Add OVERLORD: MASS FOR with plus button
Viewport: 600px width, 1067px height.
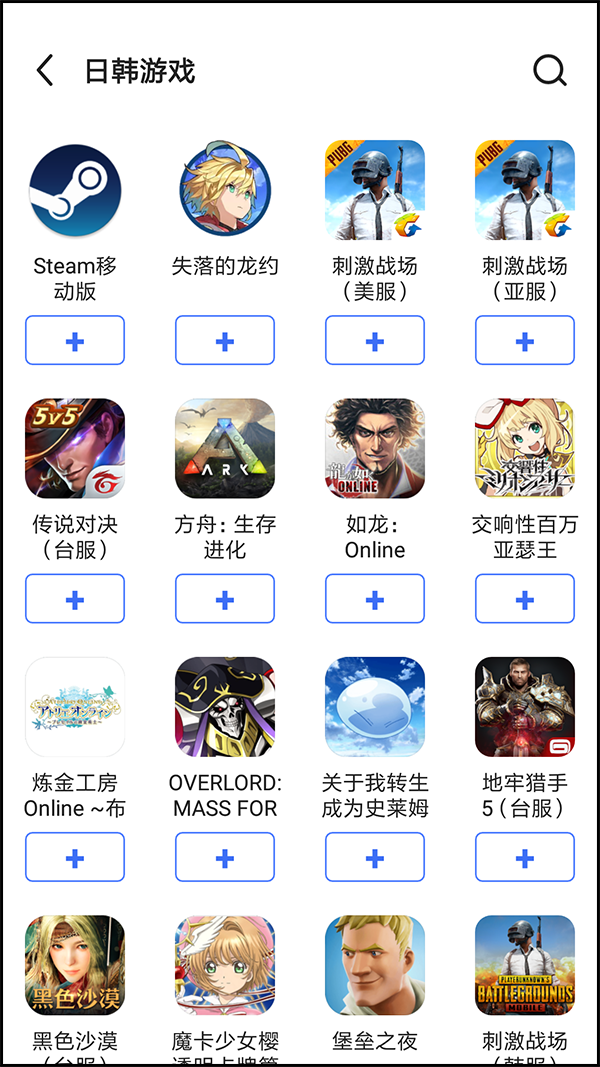click(225, 857)
